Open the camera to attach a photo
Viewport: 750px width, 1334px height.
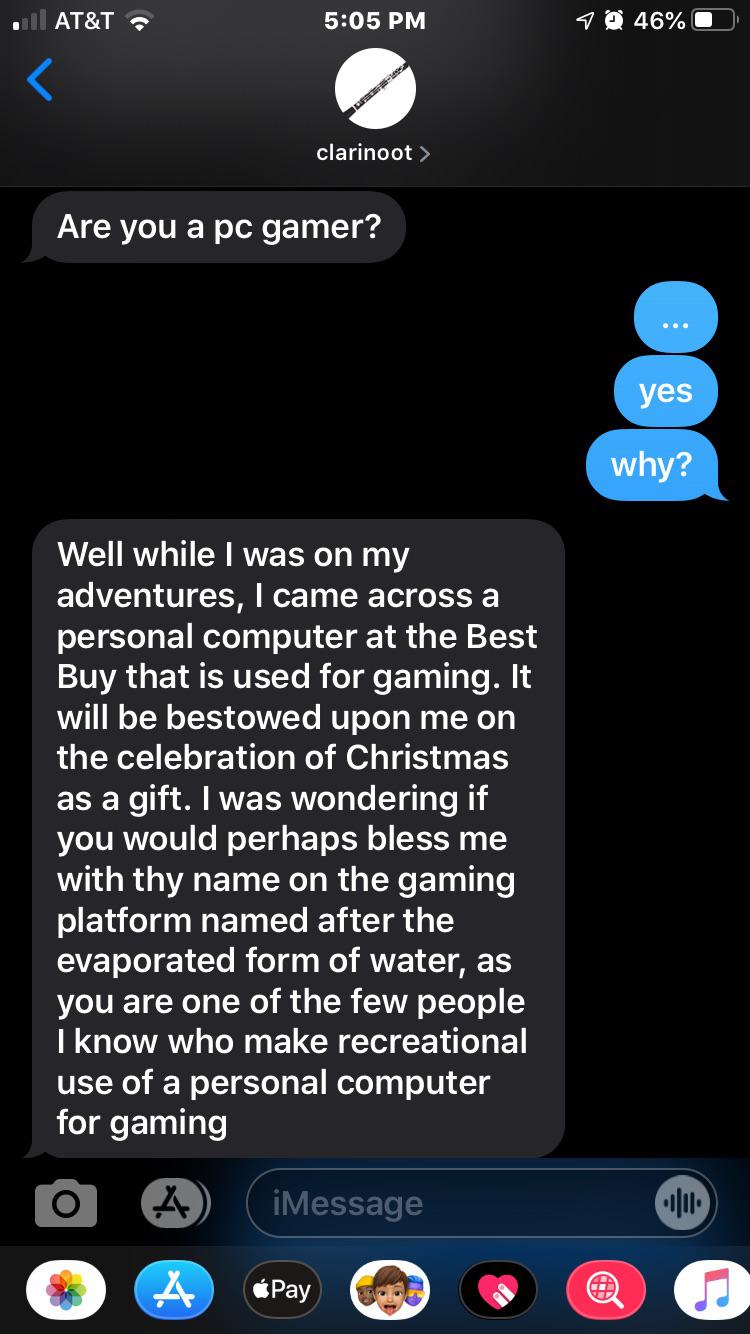[66, 1203]
